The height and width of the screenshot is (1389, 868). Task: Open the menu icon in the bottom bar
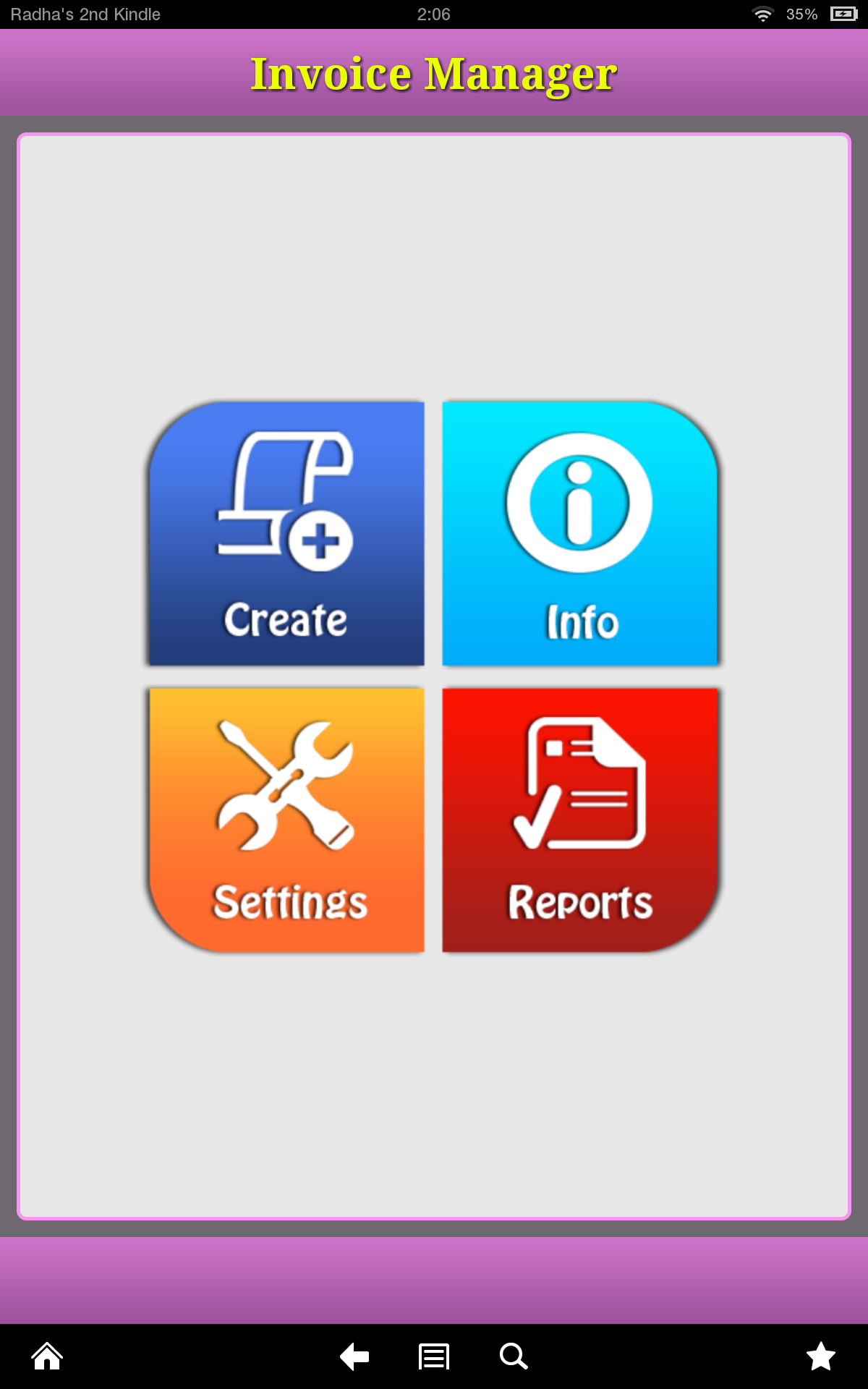click(x=432, y=1356)
